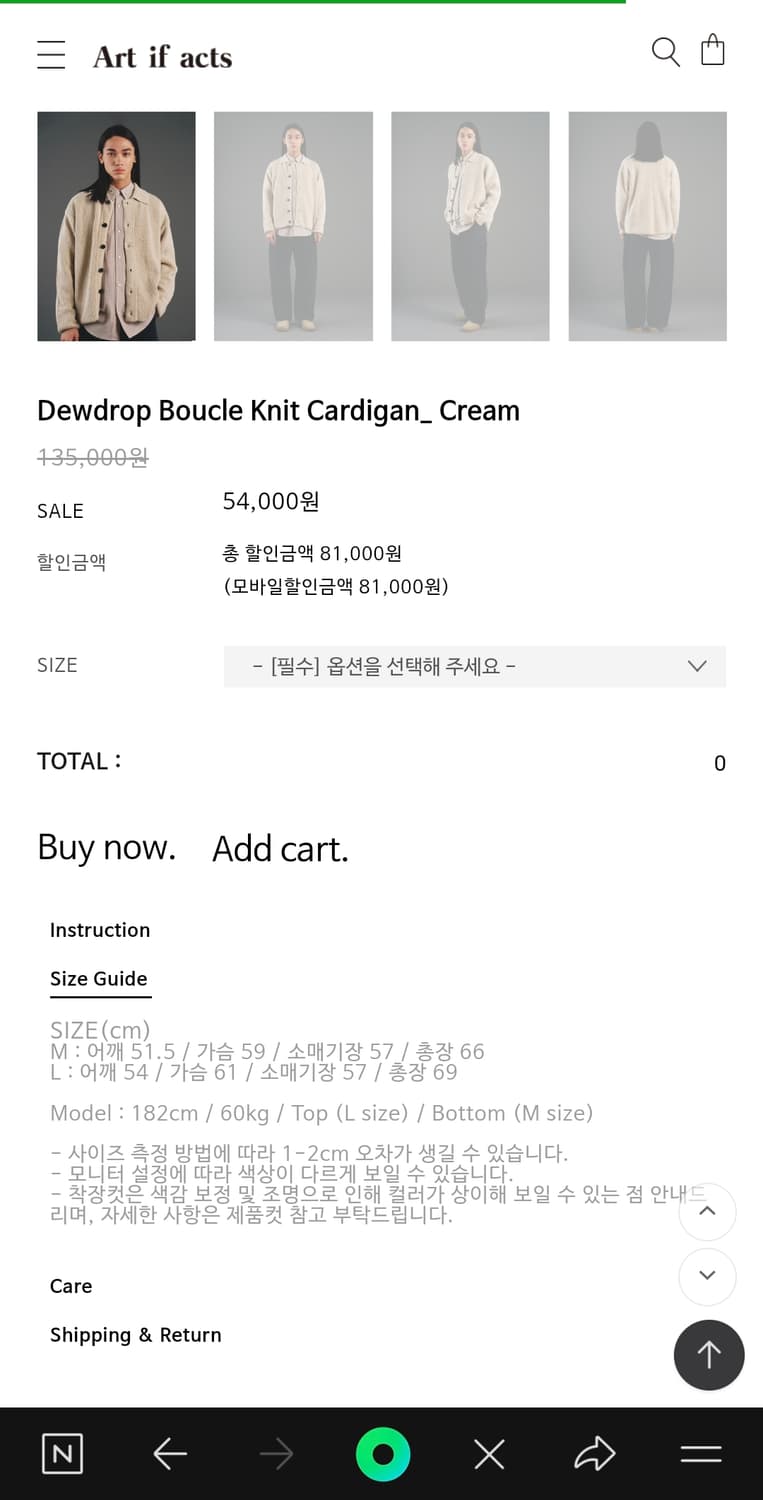This screenshot has height=1500, width=763.
Task: Switch to the Instruction tab
Action: click(x=100, y=930)
